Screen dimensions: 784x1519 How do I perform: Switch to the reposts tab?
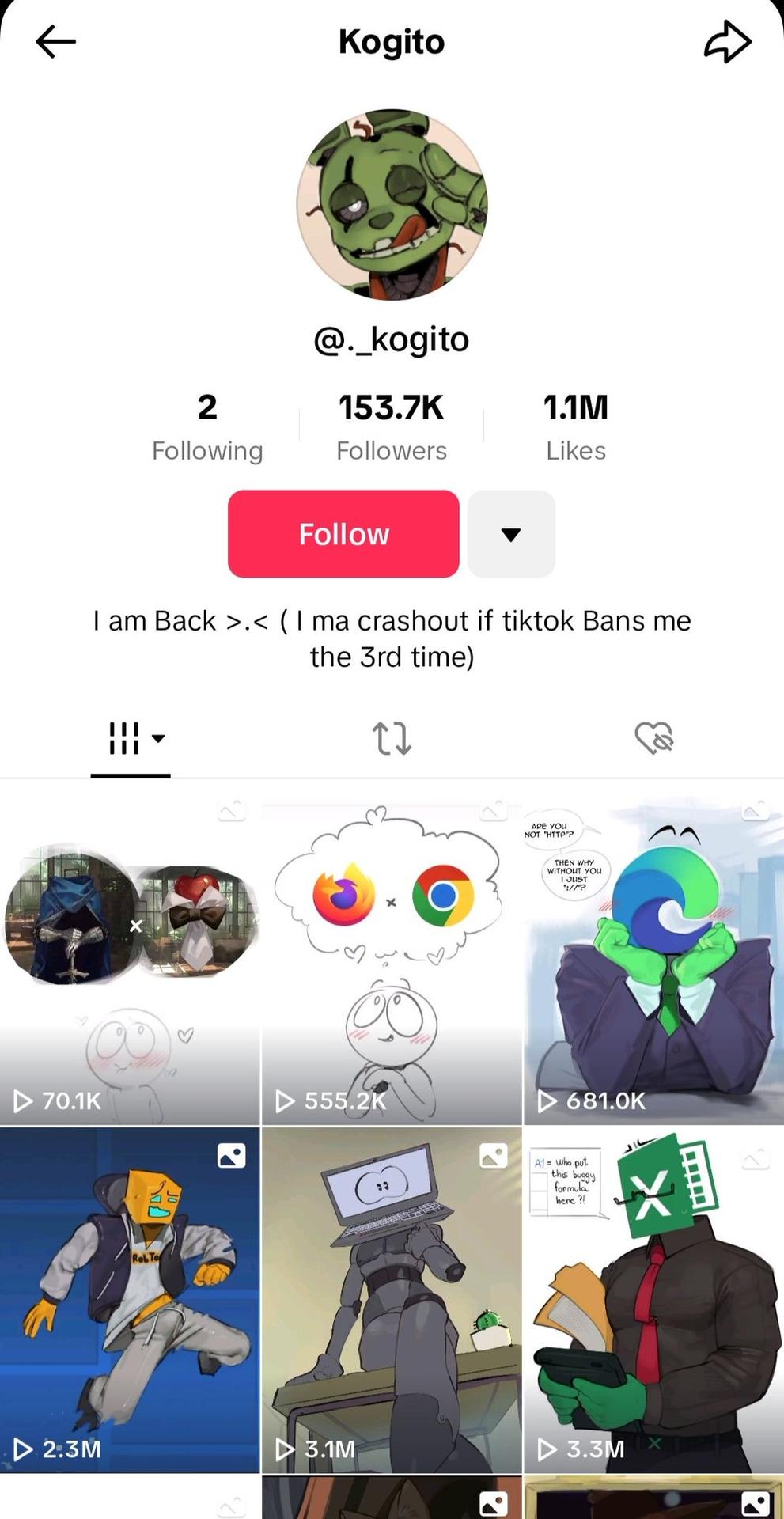392,738
